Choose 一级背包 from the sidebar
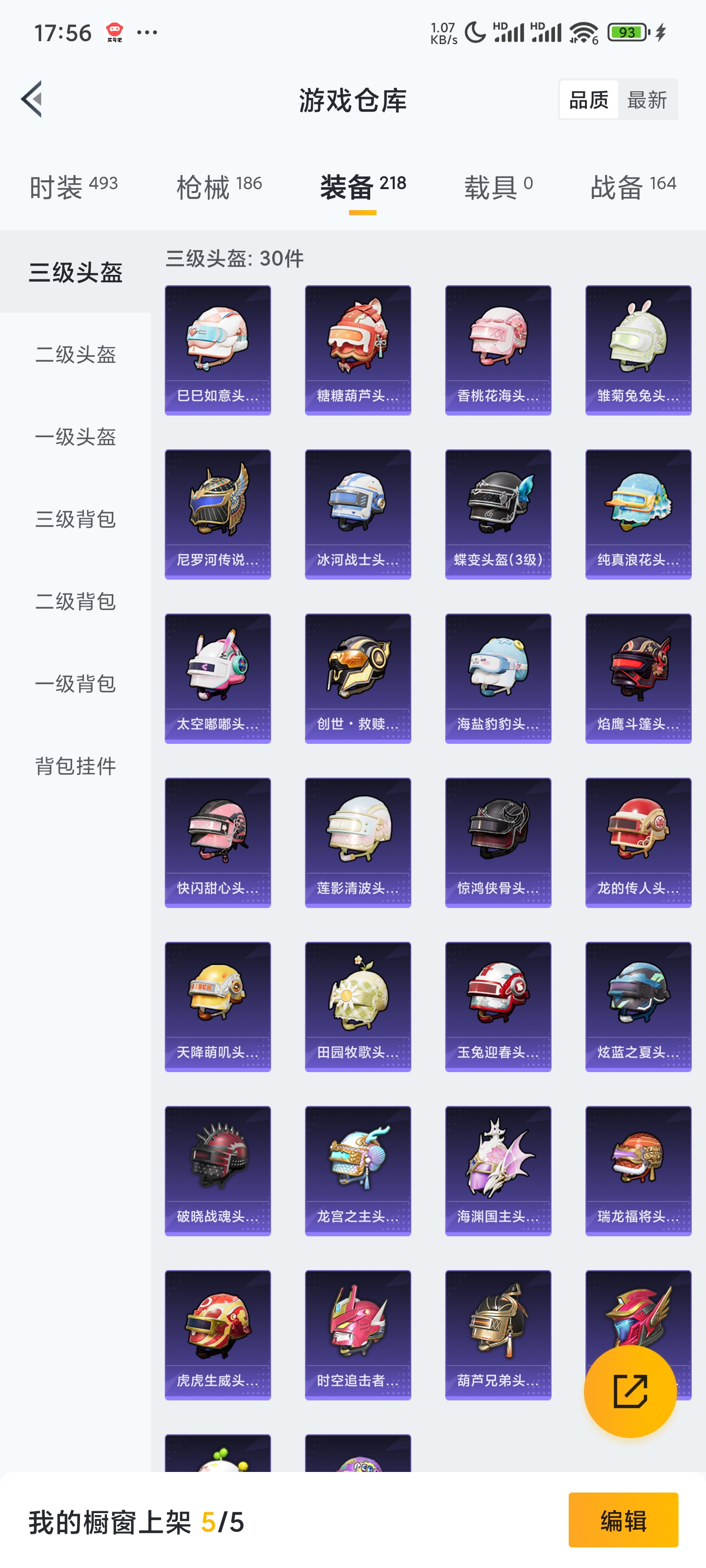 click(76, 683)
